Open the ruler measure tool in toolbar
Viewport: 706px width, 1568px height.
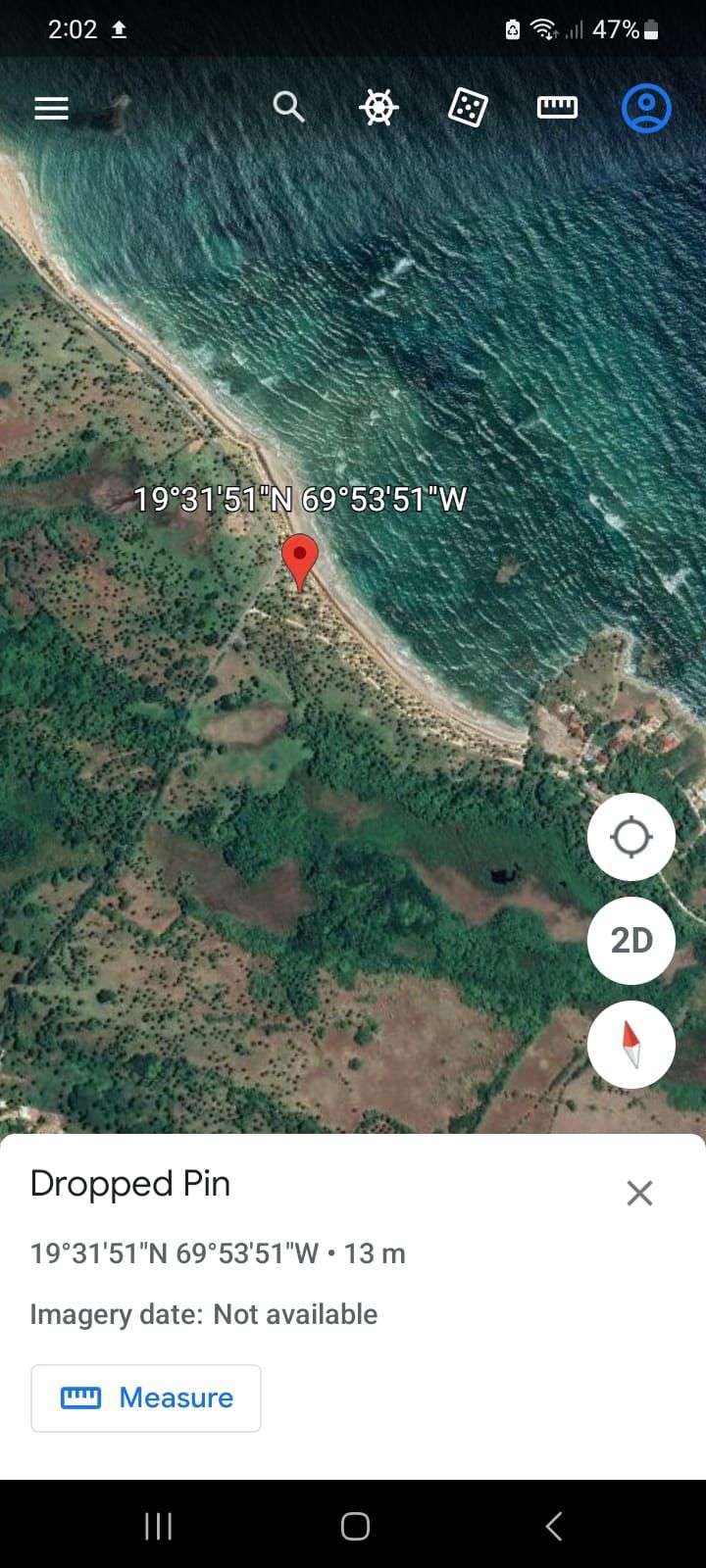[557, 107]
